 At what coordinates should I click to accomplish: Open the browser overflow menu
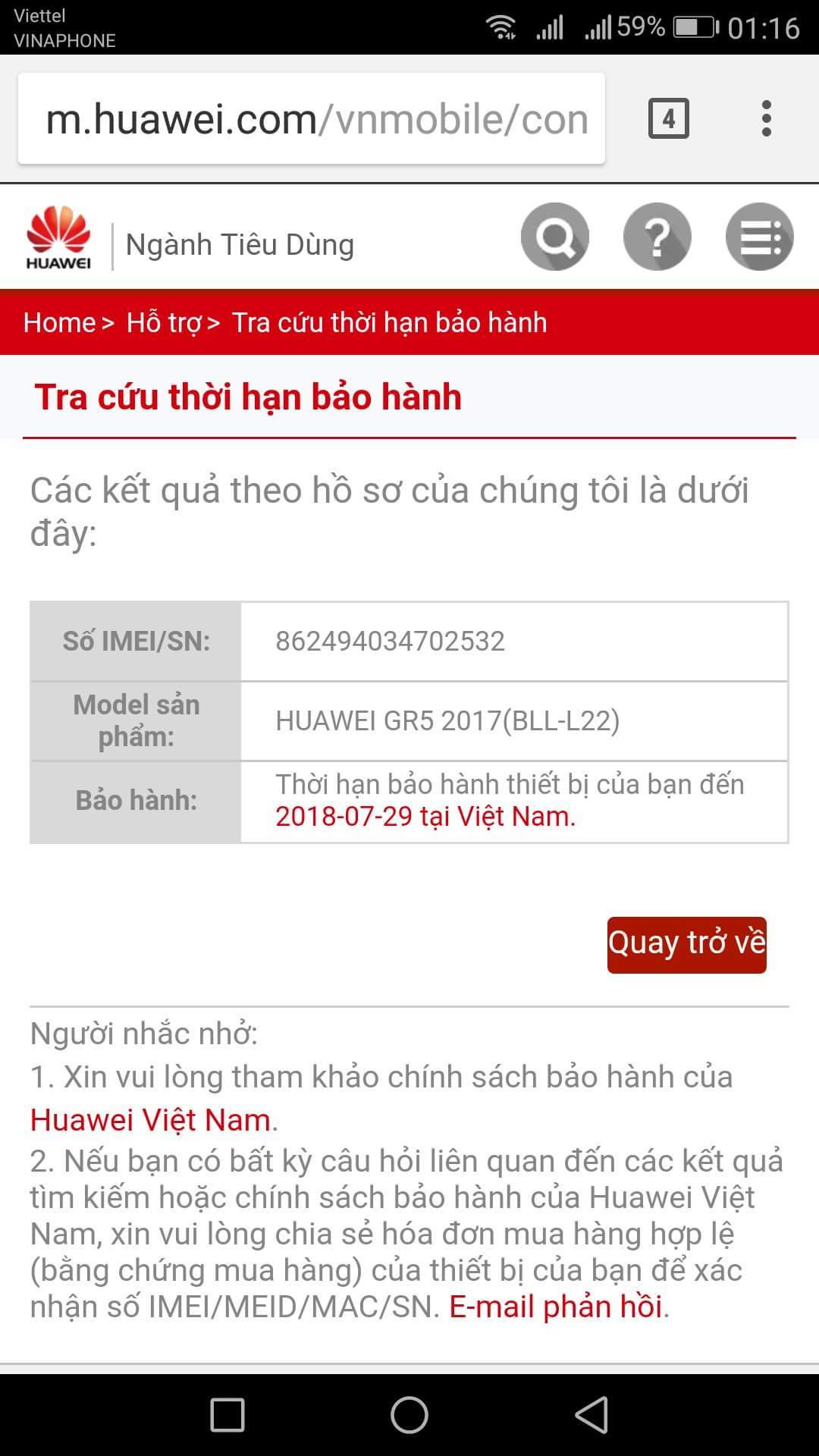(x=767, y=119)
